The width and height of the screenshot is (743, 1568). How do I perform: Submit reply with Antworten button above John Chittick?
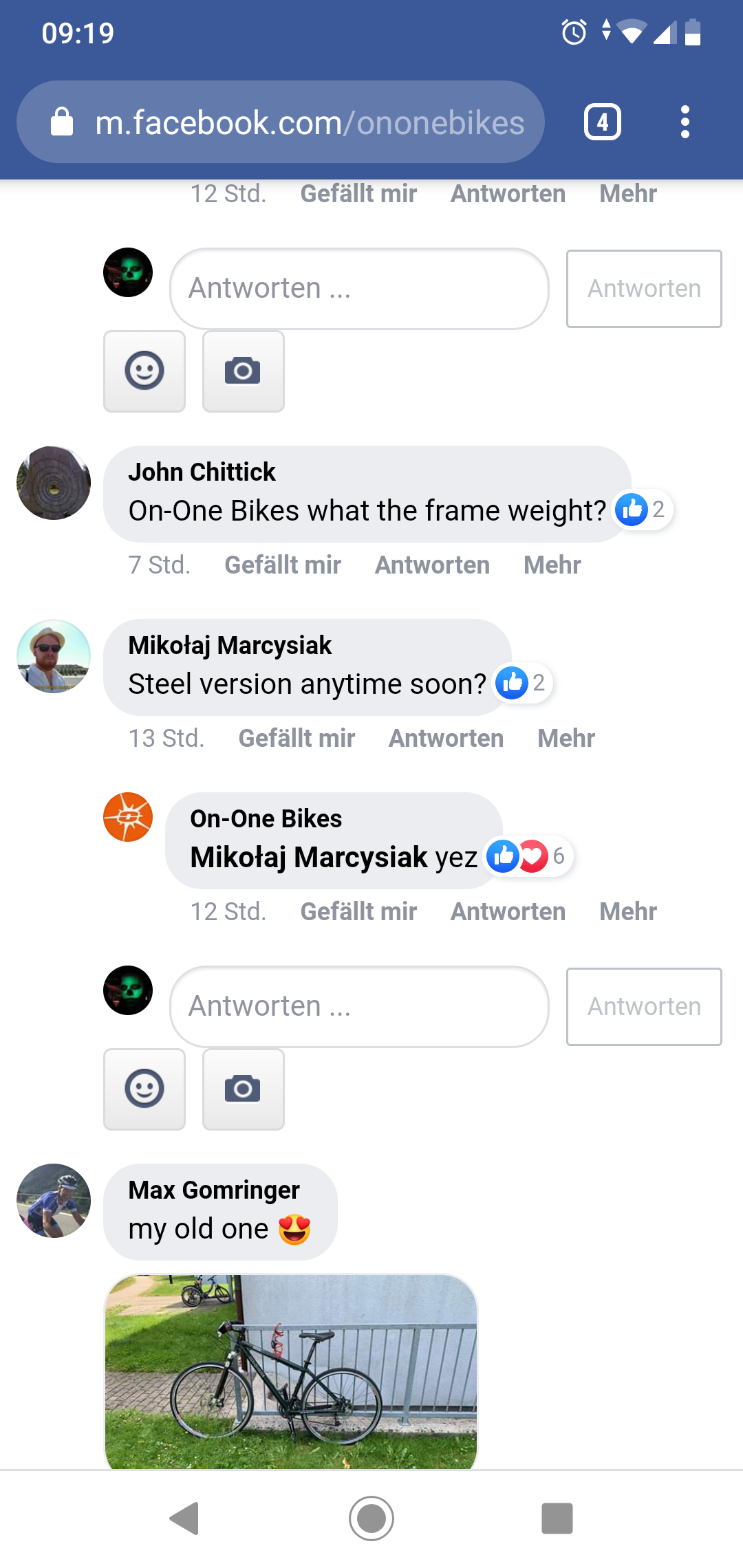644,289
